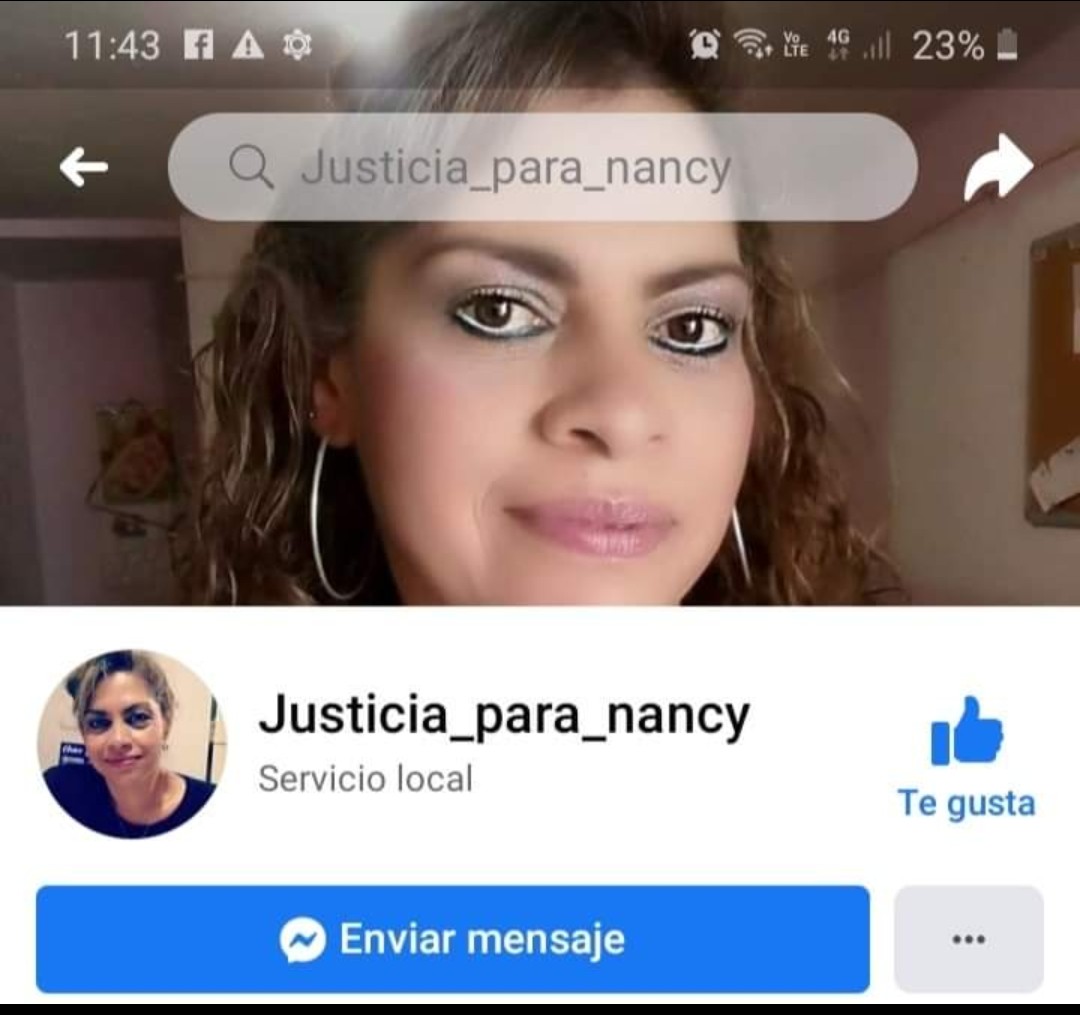Tap the Enviar mensaje button
The height and width of the screenshot is (1015, 1080).
[x=452, y=939]
